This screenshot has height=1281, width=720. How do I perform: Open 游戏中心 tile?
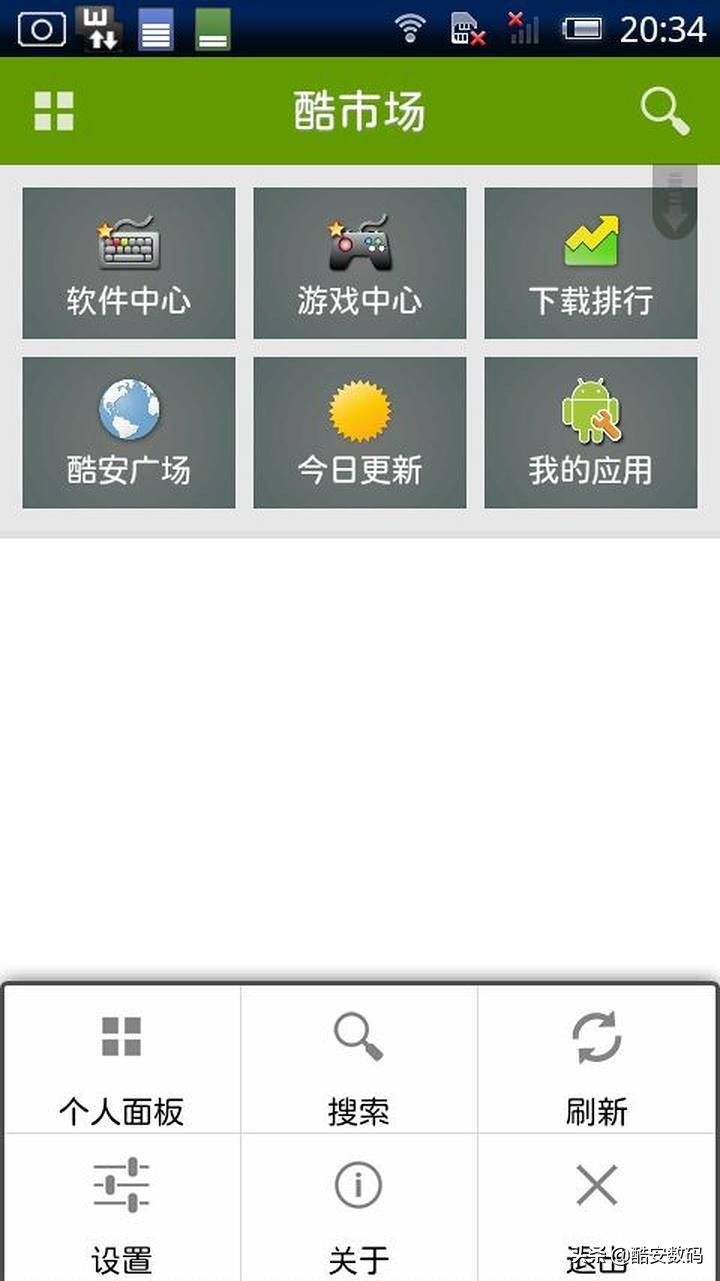click(x=360, y=263)
